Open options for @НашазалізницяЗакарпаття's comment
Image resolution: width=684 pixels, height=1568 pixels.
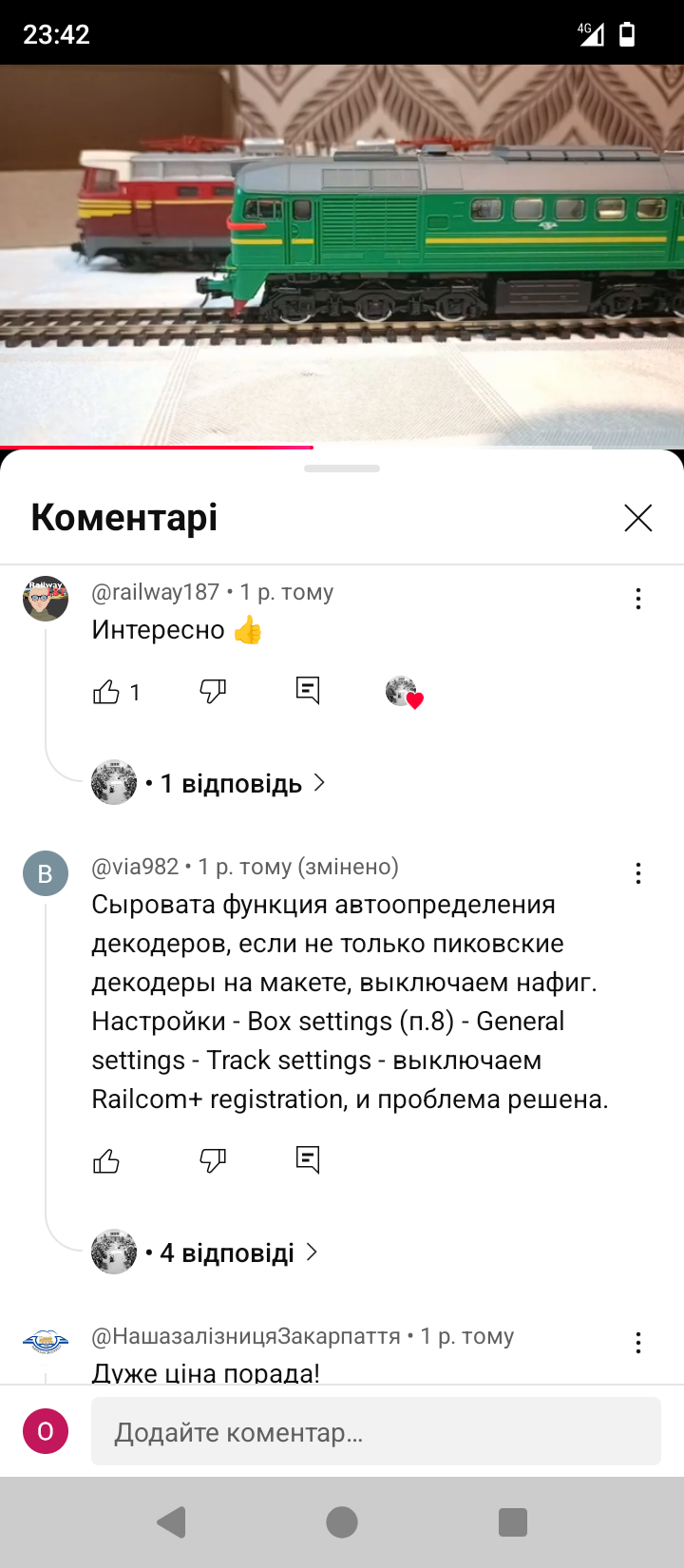(637, 1343)
